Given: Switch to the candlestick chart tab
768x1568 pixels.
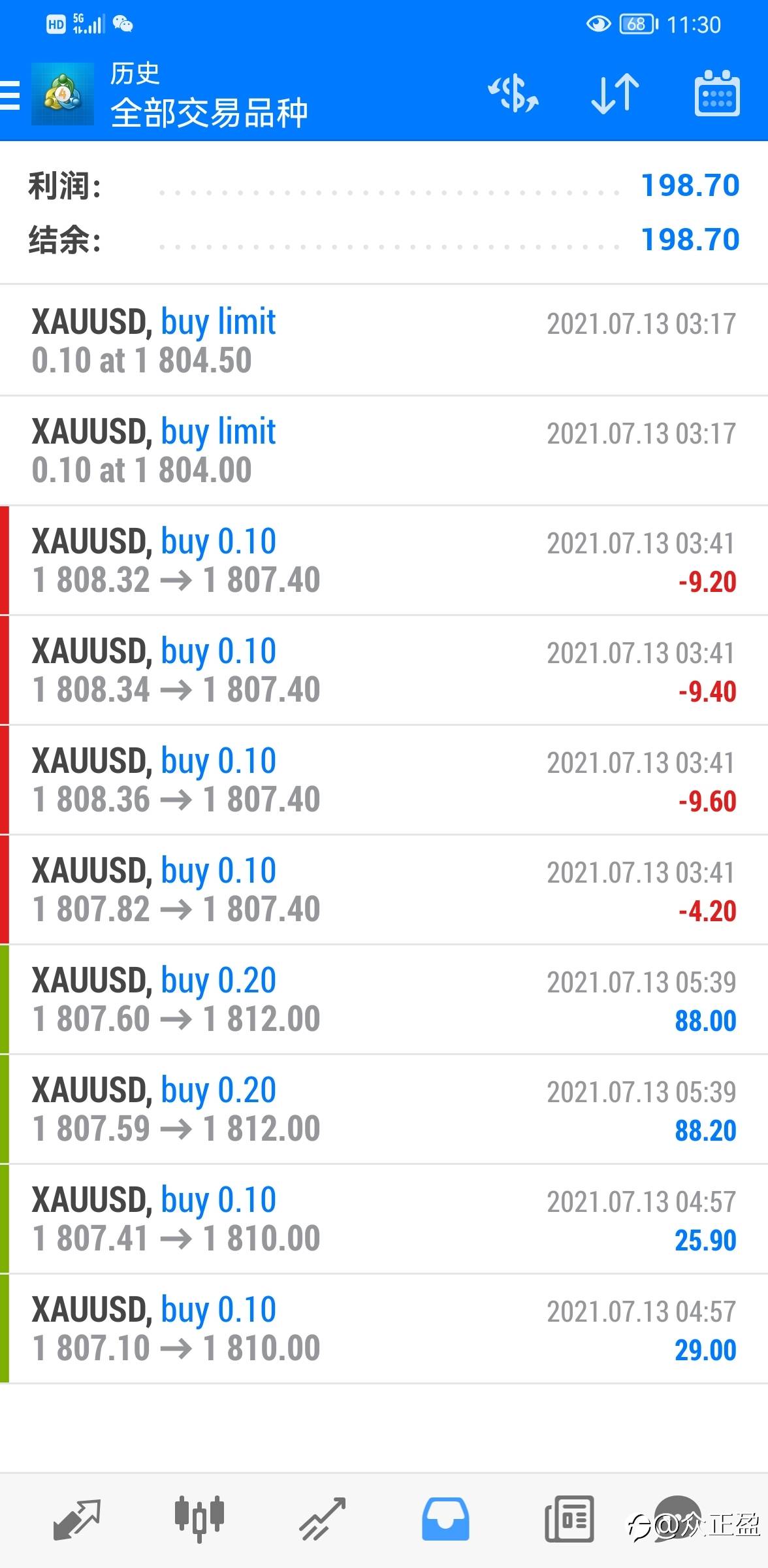Looking at the screenshot, I should pos(199,1520).
